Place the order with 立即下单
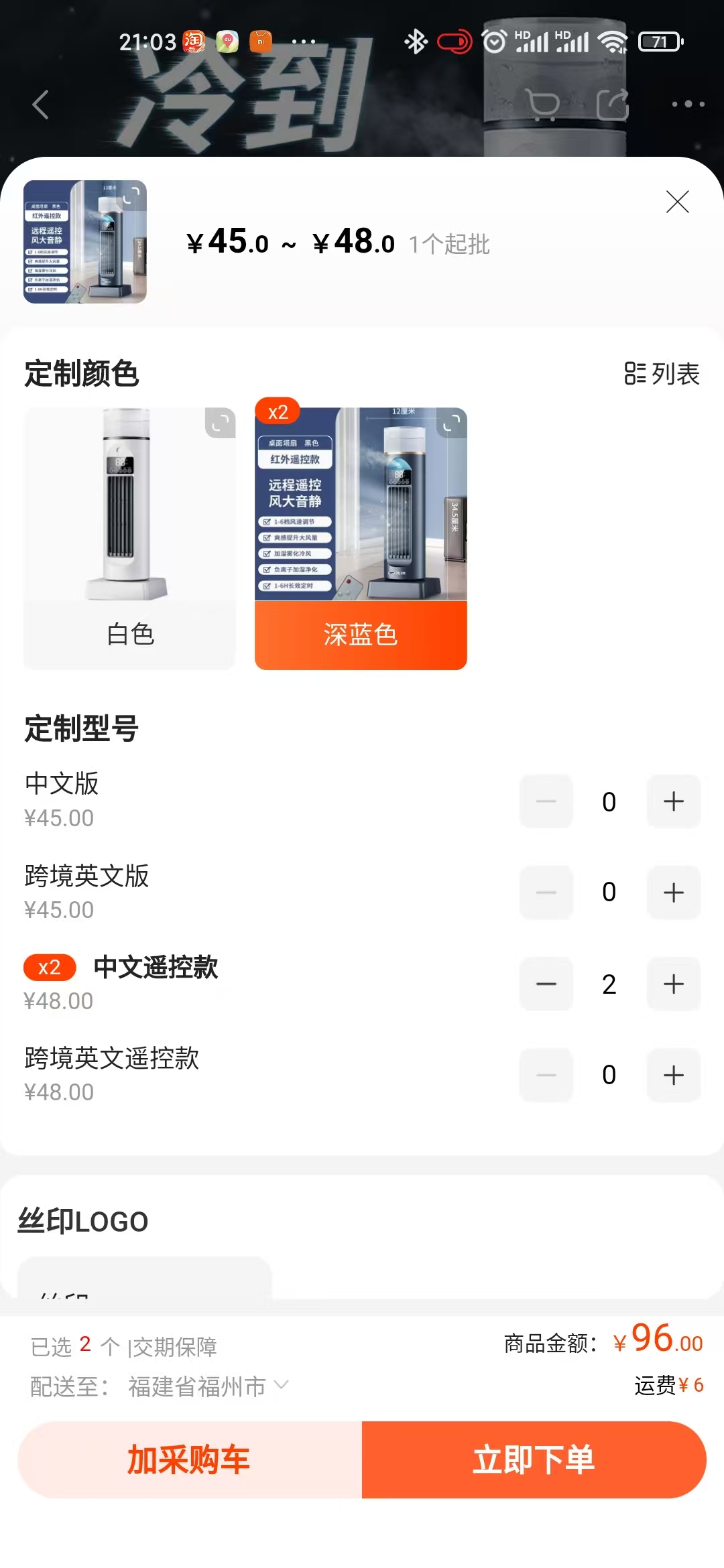The image size is (724, 1568). click(x=534, y=1459)
